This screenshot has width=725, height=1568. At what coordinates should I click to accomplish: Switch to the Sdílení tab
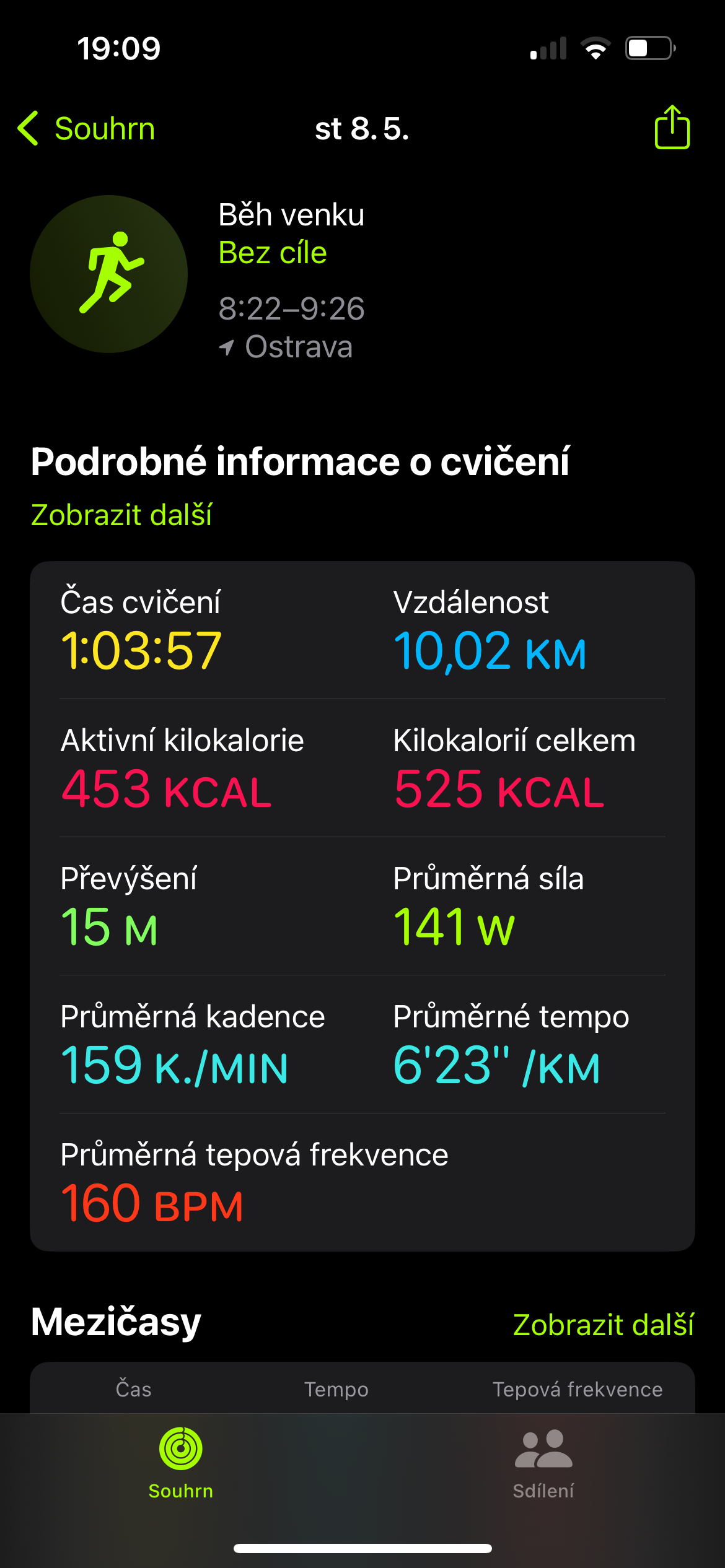pyautogui.click(x=543, y=1464)
